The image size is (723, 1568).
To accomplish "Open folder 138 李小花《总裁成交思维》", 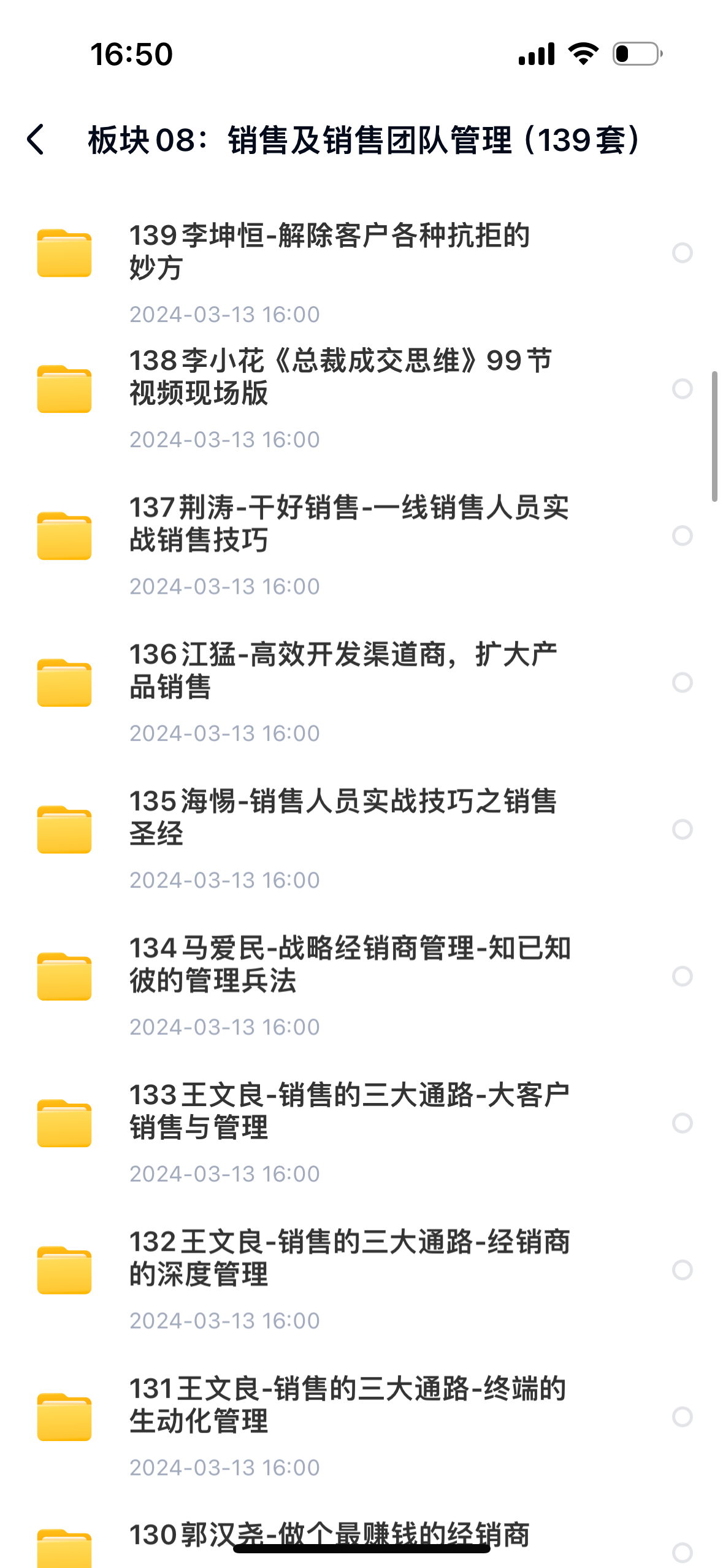I will point(340,377).
